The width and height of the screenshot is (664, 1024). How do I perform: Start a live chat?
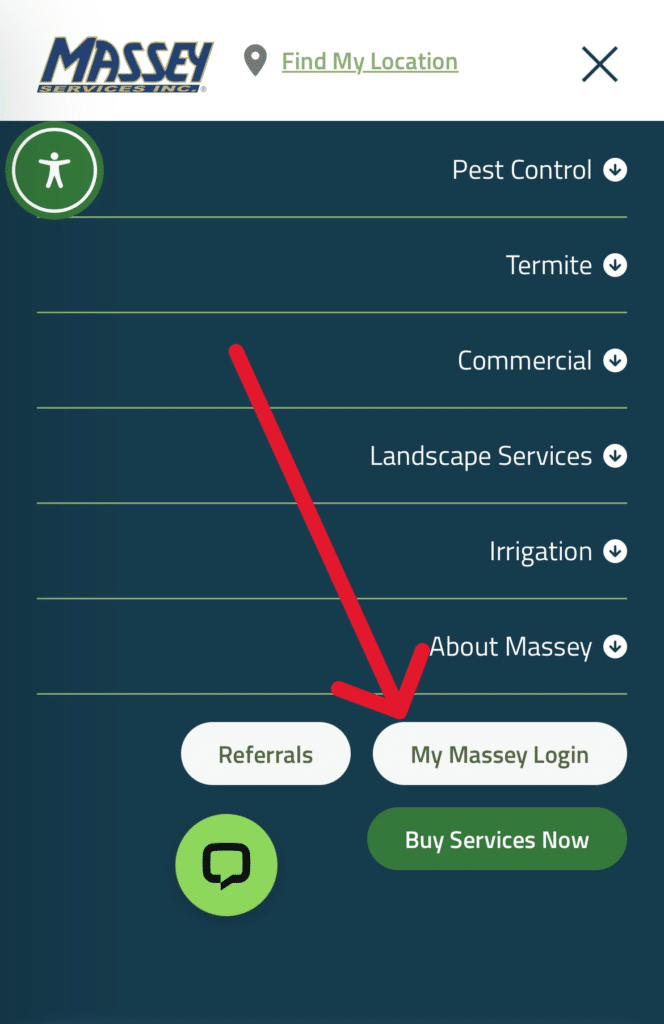coord(226,866)
